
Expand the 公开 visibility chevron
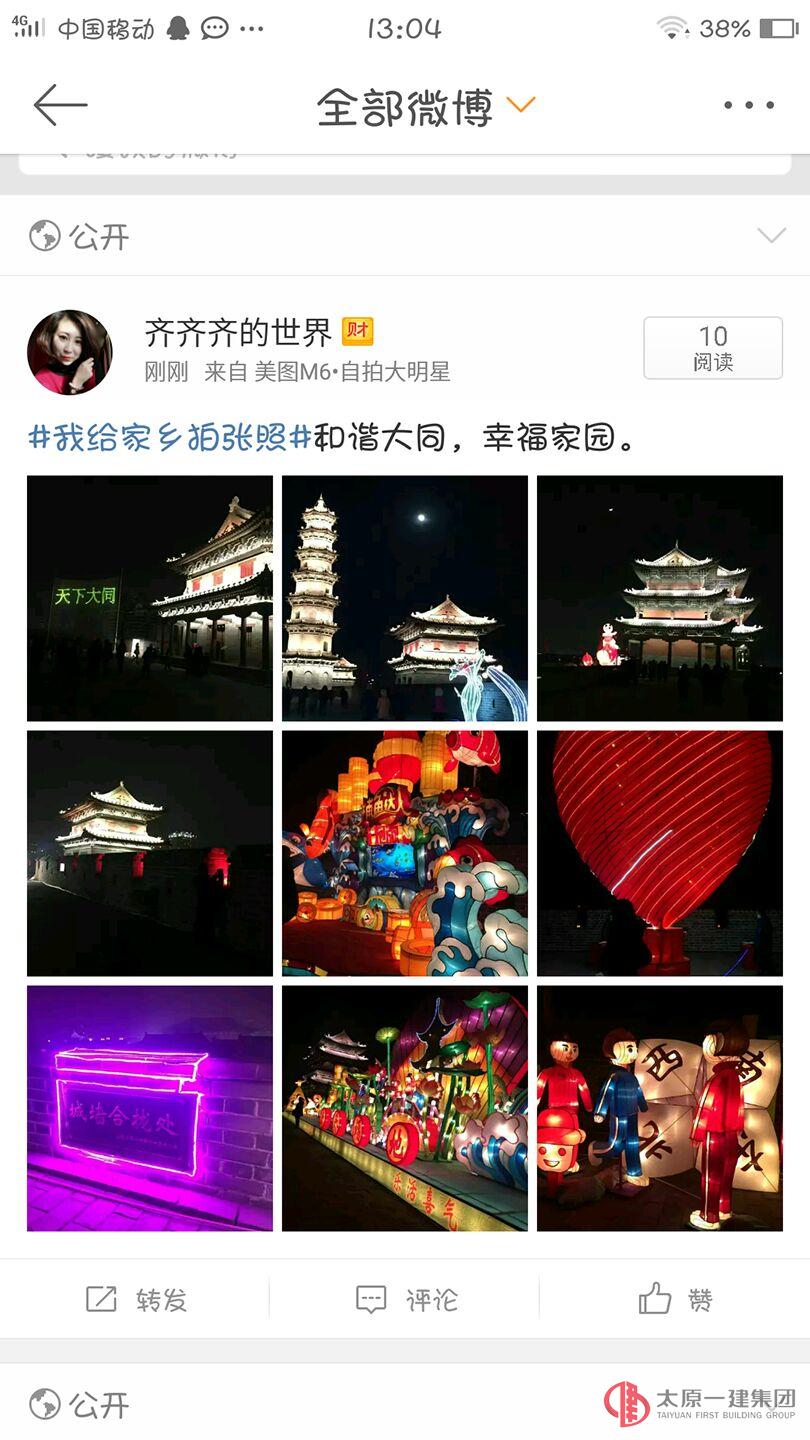point(769,236)
